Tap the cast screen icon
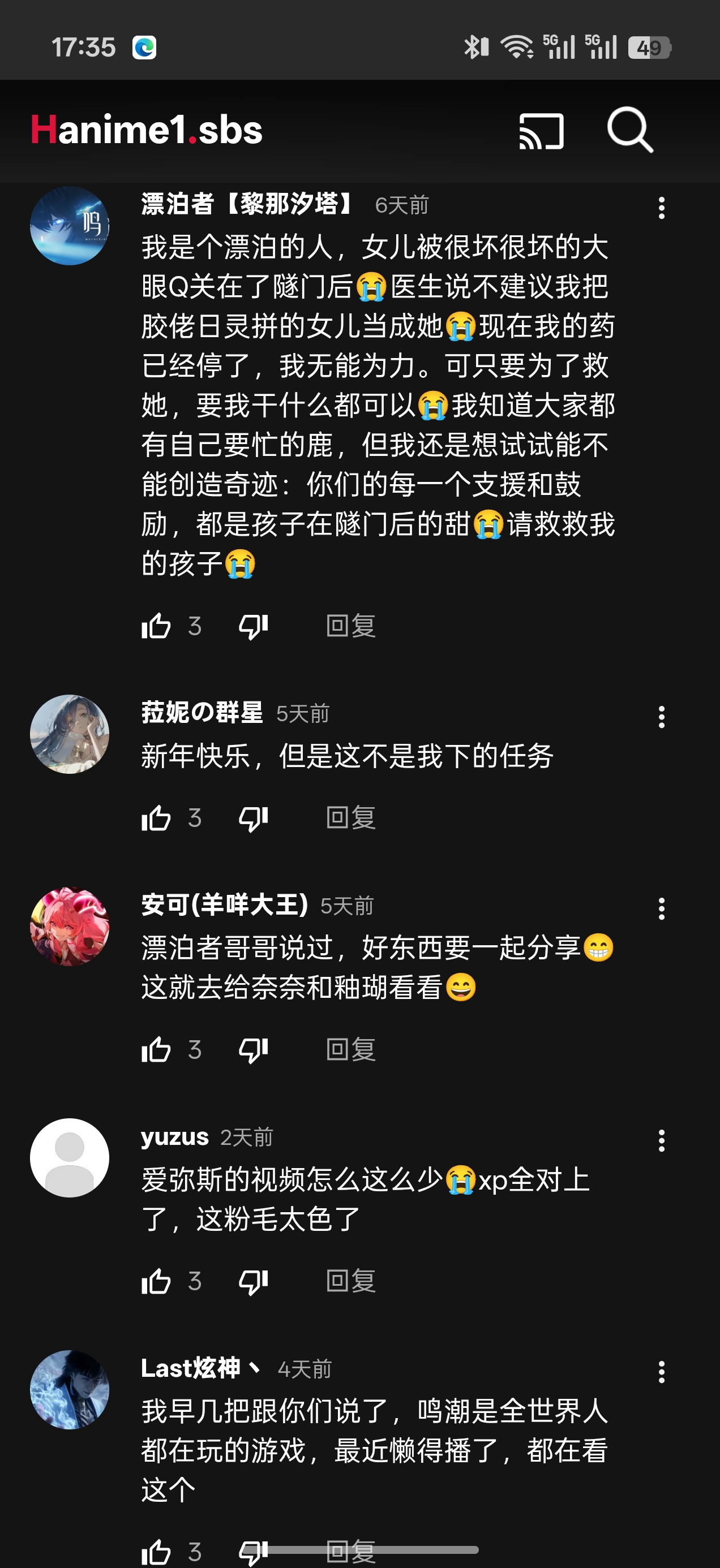 coord(541,131)
